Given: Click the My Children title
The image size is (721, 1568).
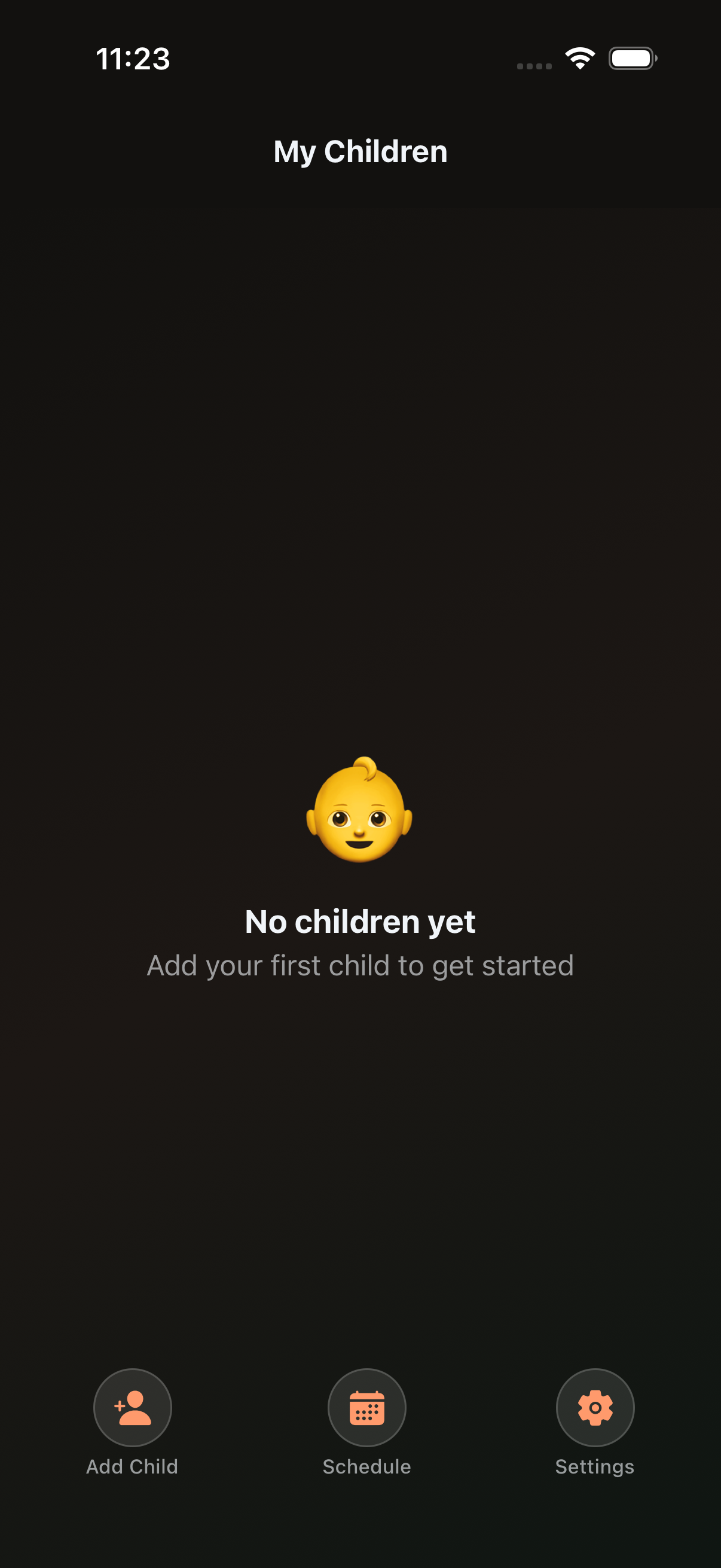Looking at the screenshot, I should (x=360, y=151).
